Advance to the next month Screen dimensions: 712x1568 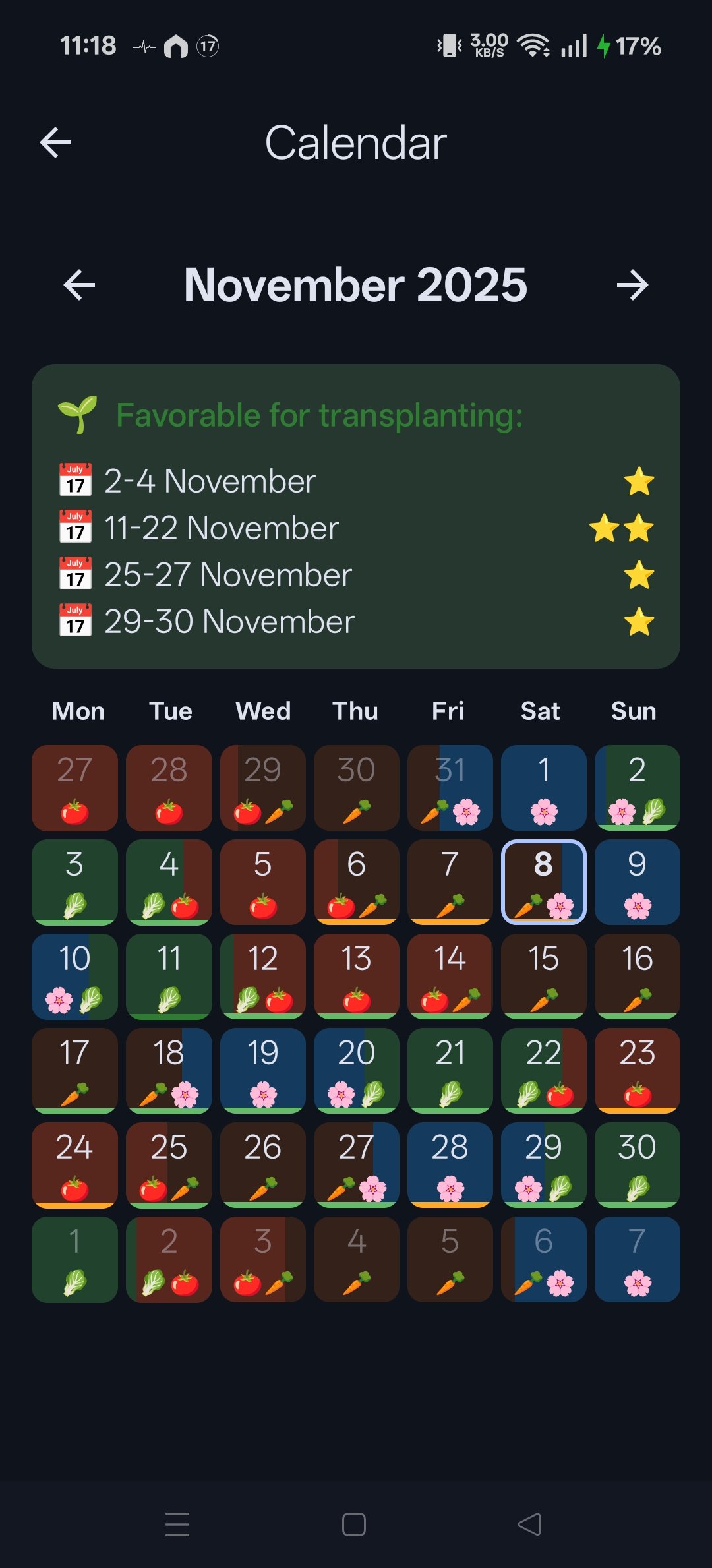632,285
